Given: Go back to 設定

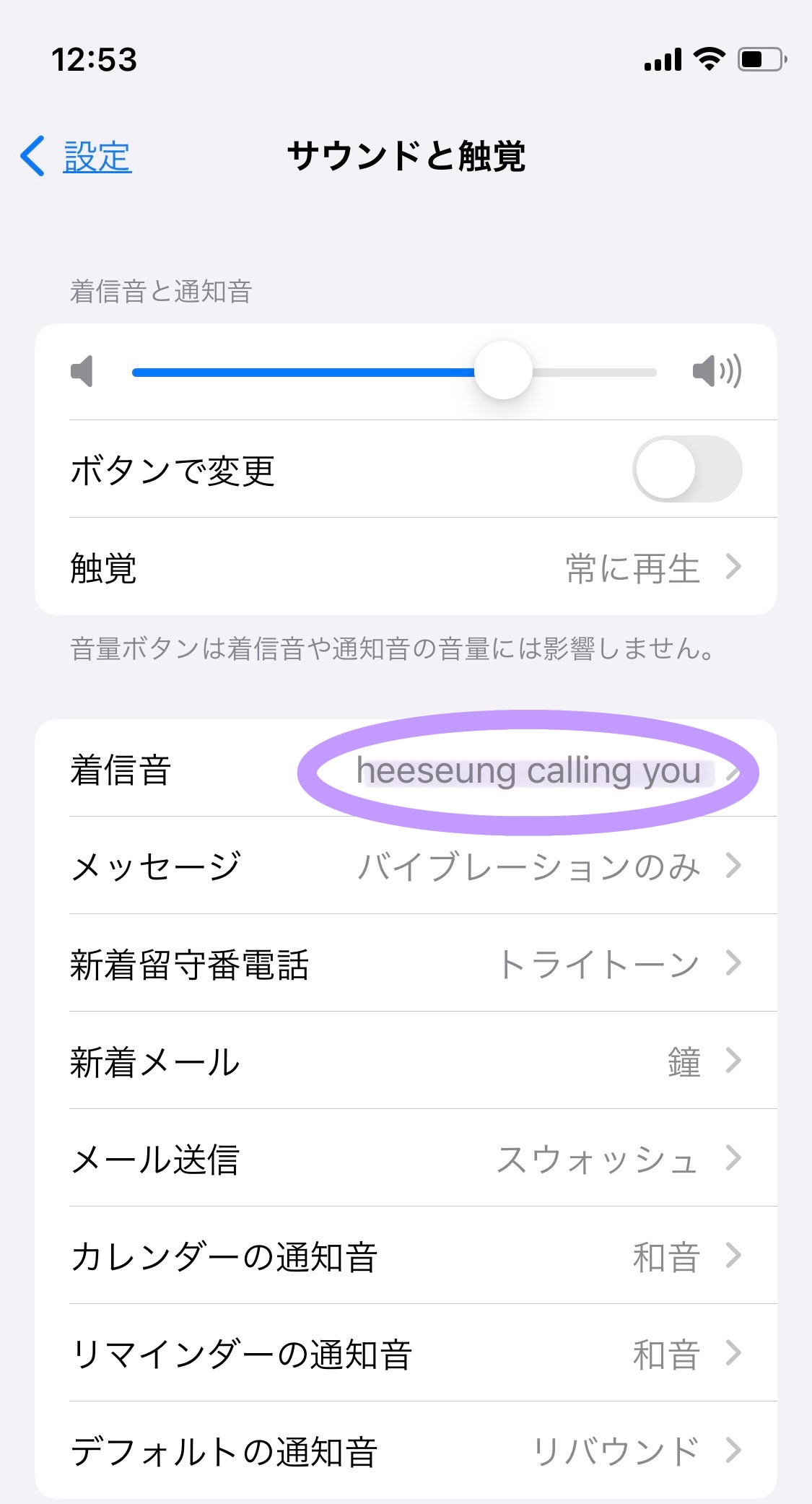Looking at the screenshot, I should point(76,156).
